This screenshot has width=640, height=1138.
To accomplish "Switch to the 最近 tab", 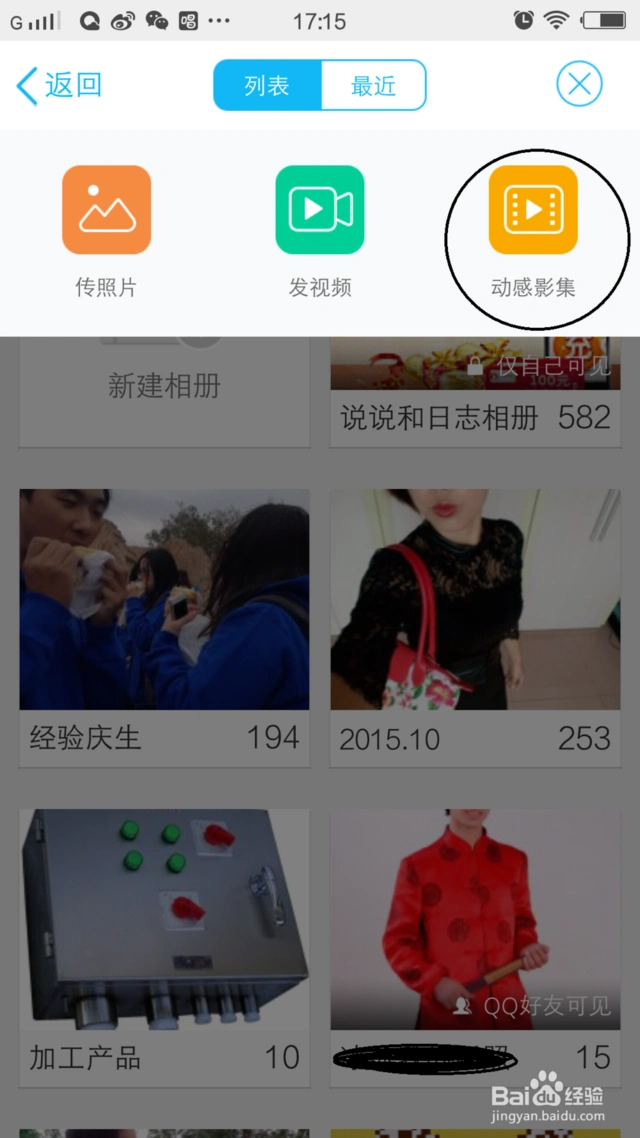I will 373,86.
